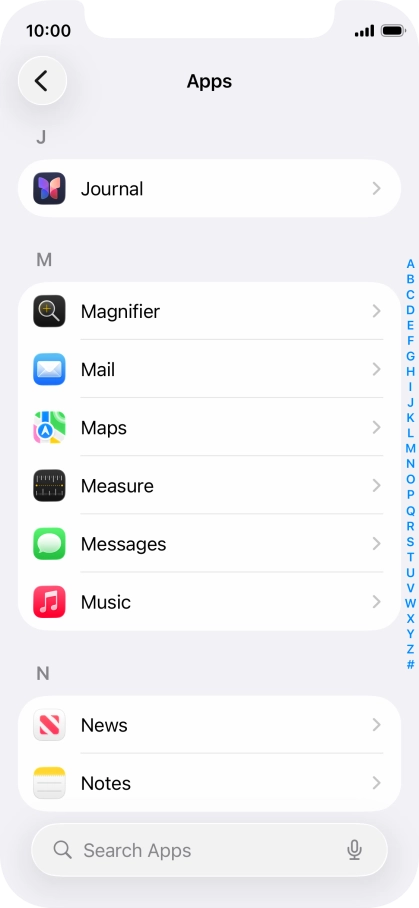This screenshot has height=908, width=419.
Task: Select the Maps row
Action: 210,427
